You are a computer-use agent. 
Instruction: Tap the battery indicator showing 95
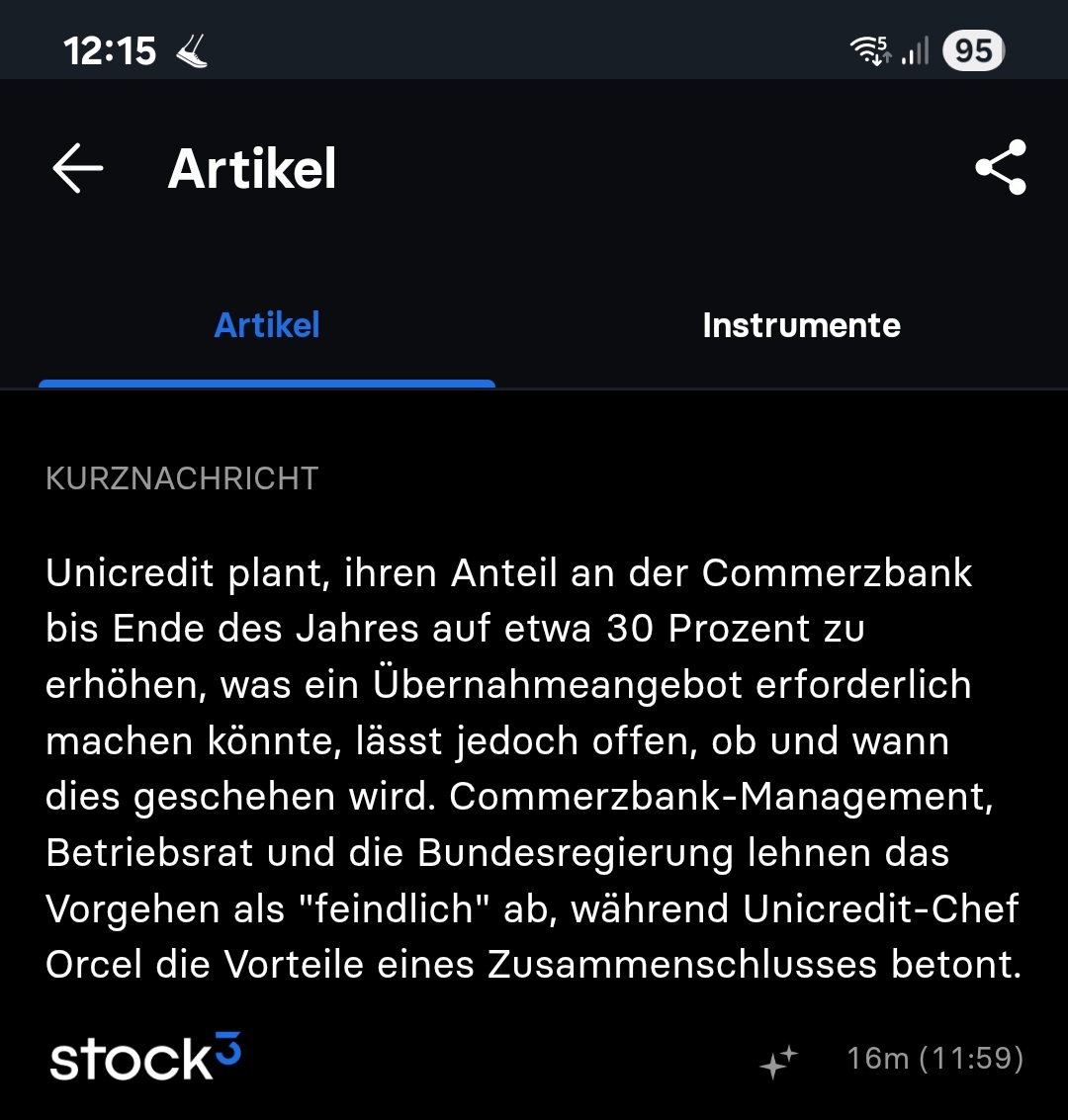tap(973, 50)
